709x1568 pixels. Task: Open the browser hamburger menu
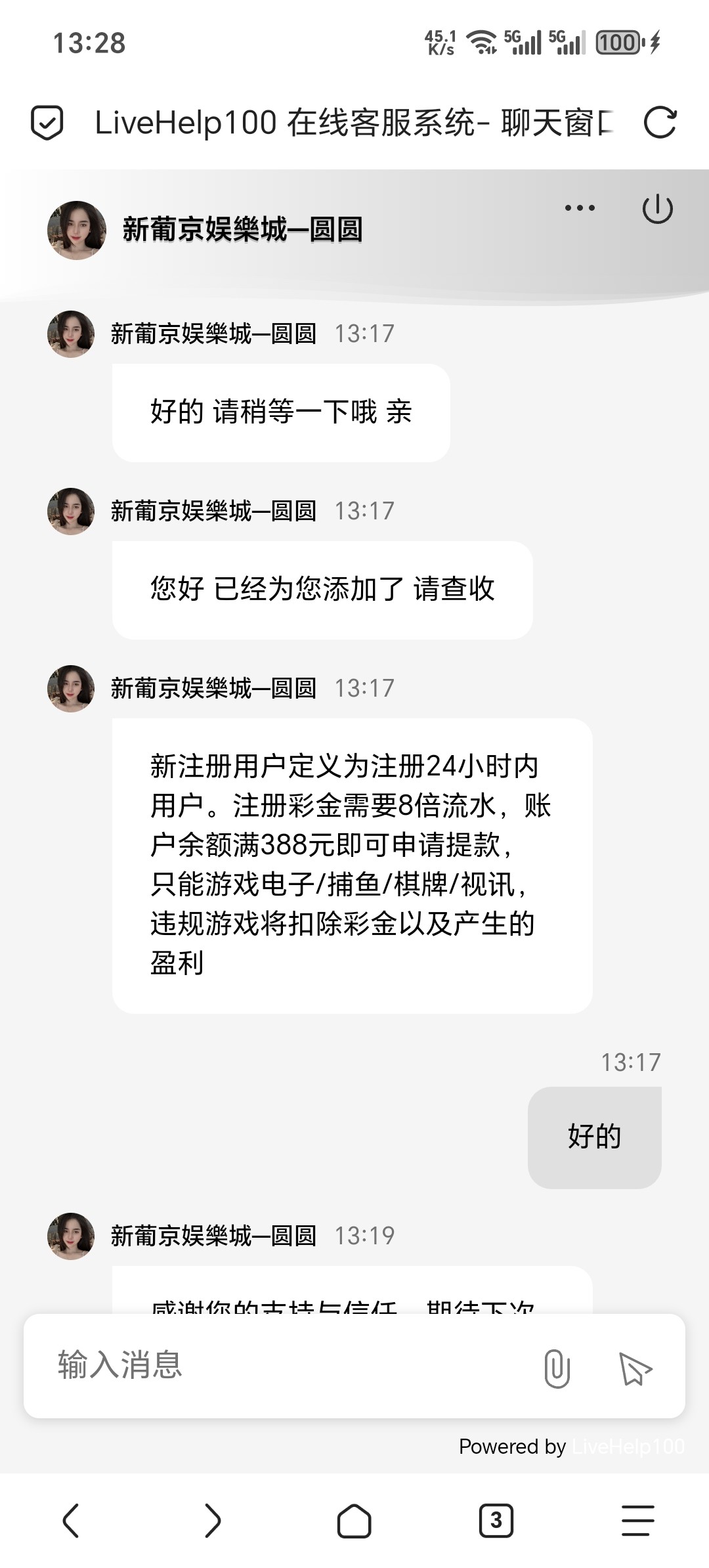637,1520
